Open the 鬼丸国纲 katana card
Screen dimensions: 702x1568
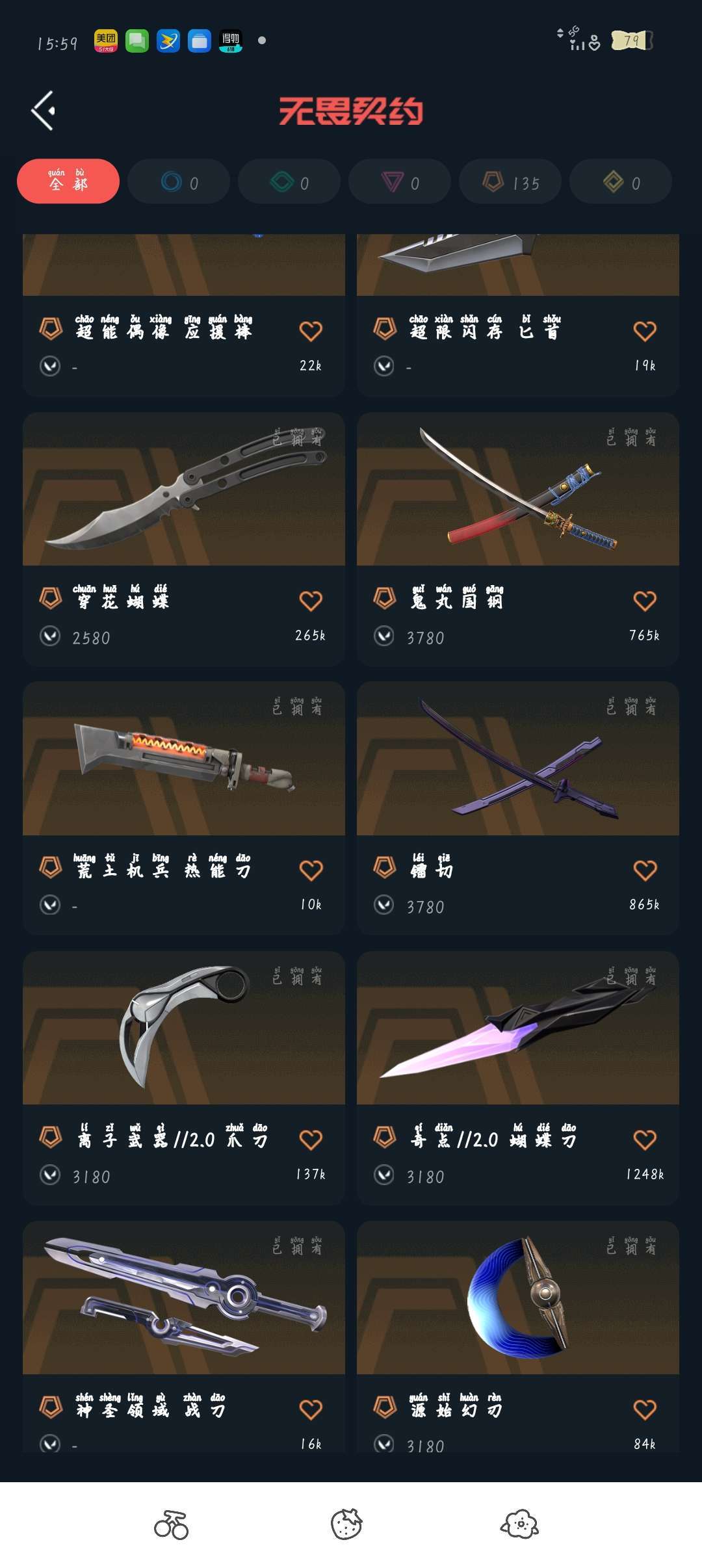coord(518,489)
